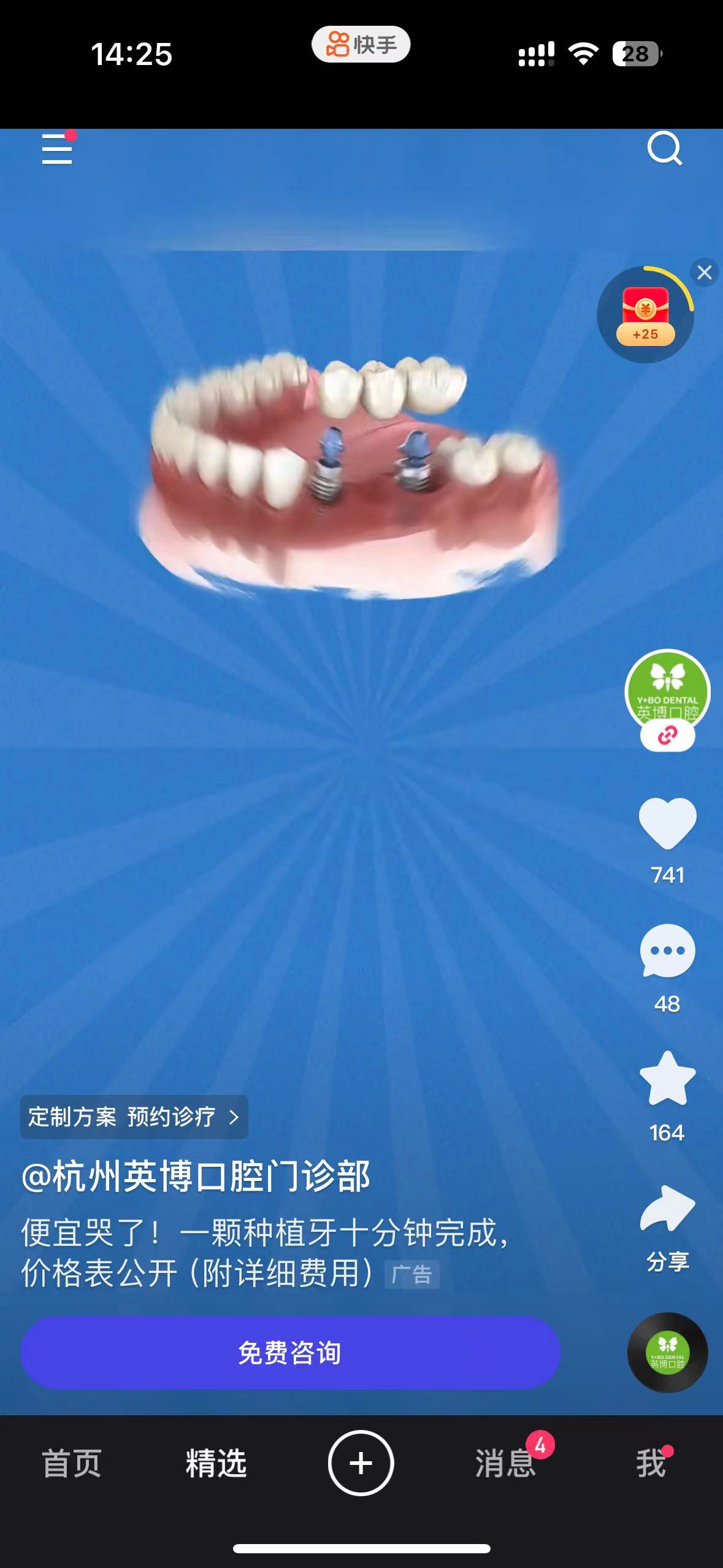Open the +25 red envelope reward
The height and width of the screenshot is (1568, 723).
pos(645,315)
